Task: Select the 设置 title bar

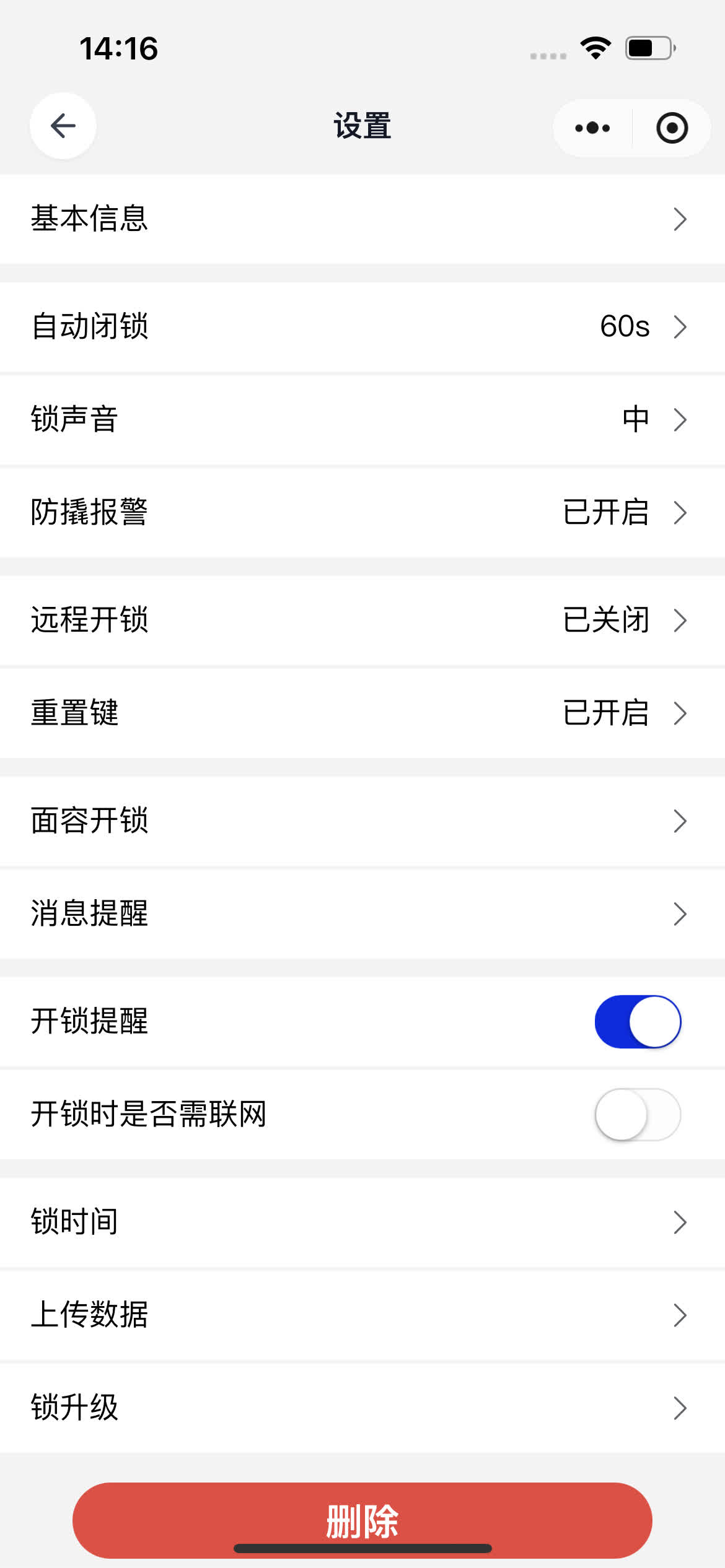Action: (362, 126)
